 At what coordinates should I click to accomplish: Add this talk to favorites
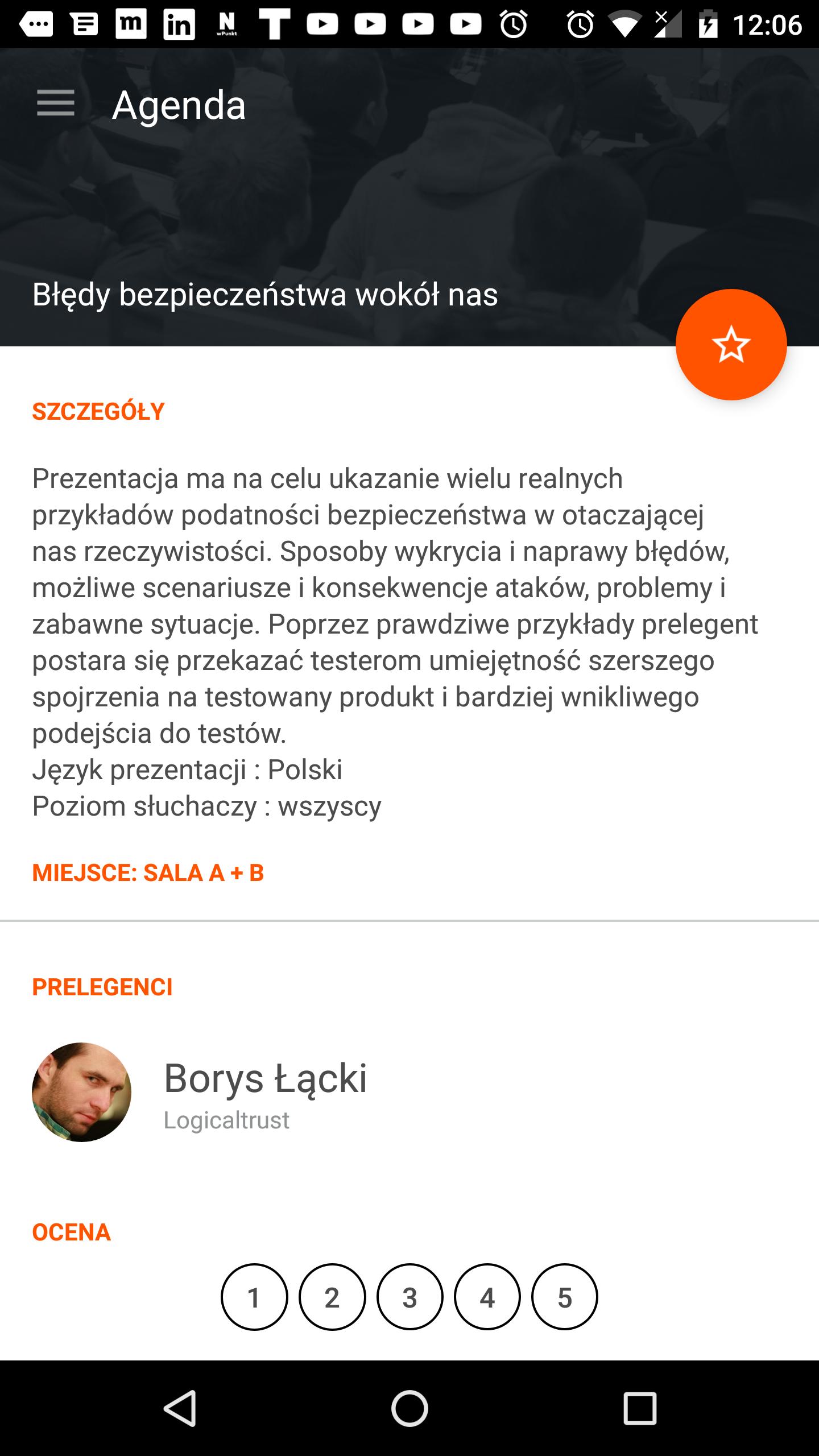(x=731, y=344)
